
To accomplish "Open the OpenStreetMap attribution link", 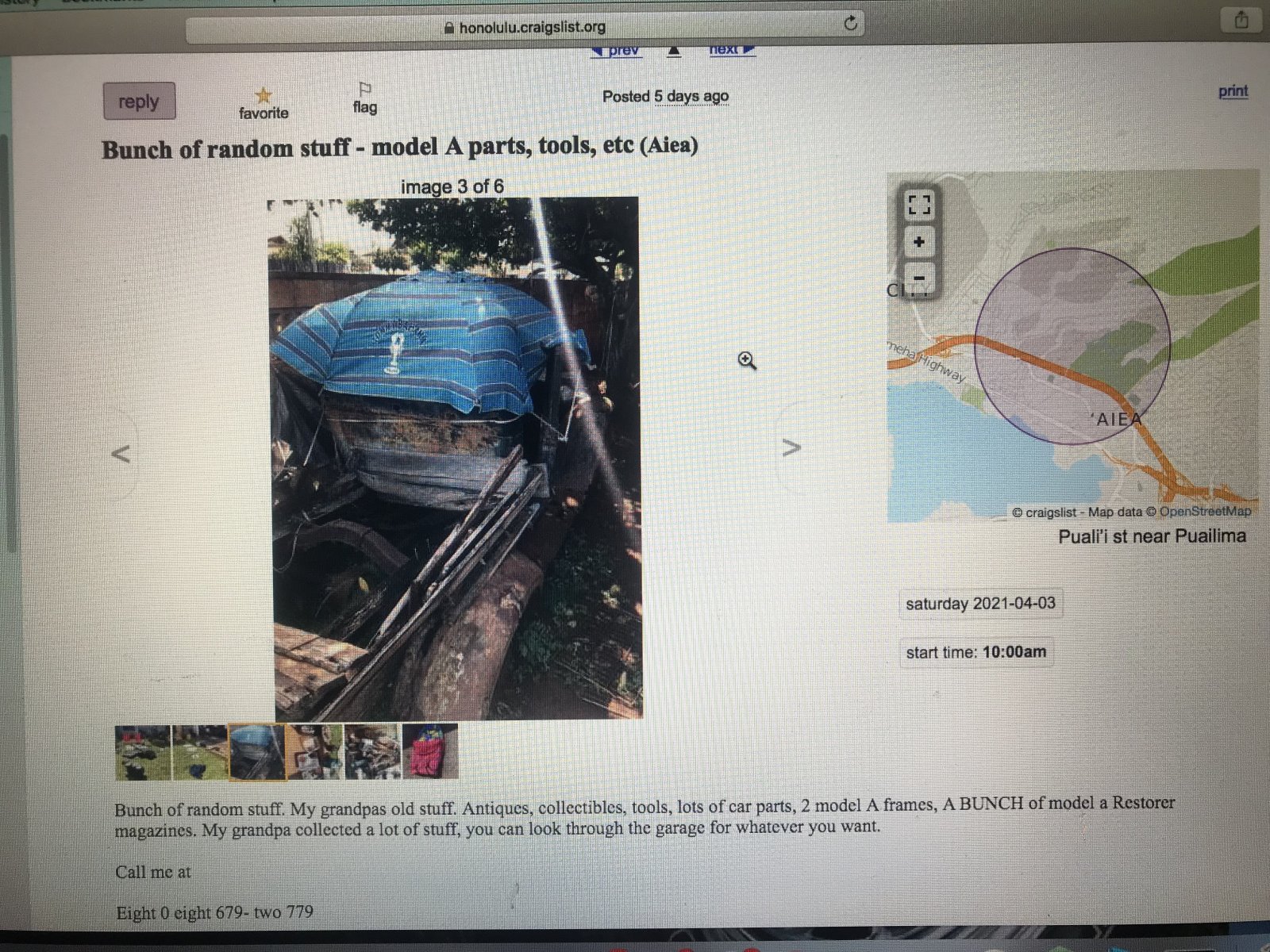I will click(x=1205, y=512).
